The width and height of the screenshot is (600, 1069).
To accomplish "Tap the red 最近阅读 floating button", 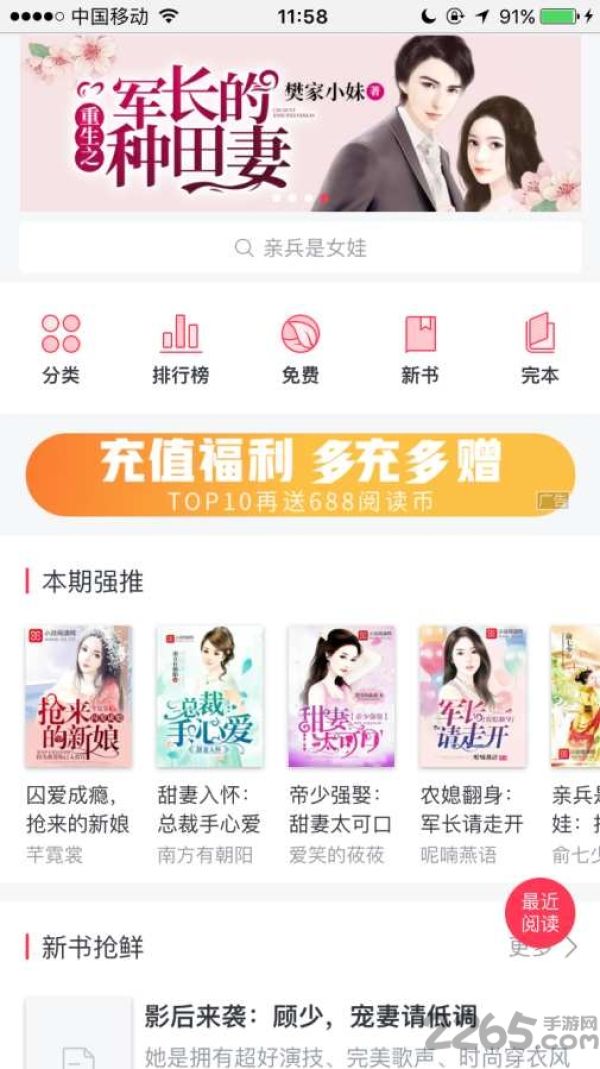I will (540, 913).
